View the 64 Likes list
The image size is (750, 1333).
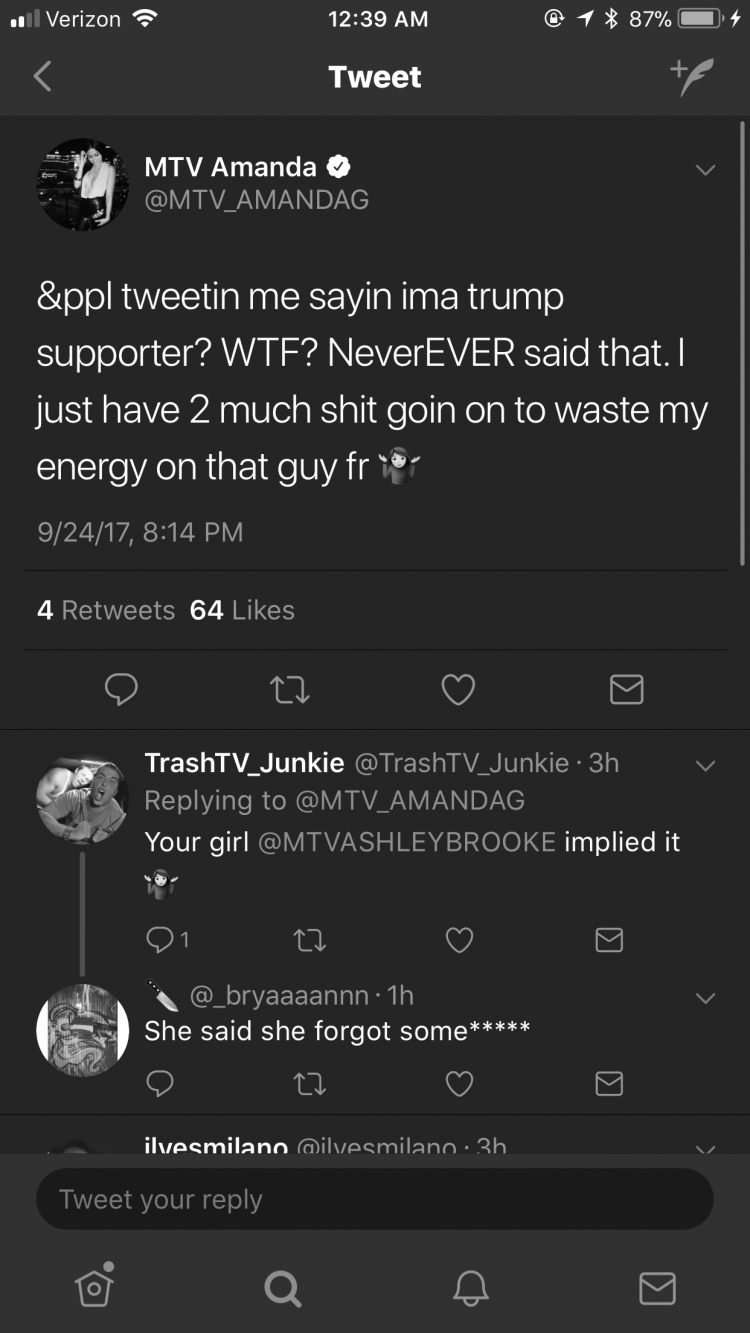click(242, 610)
